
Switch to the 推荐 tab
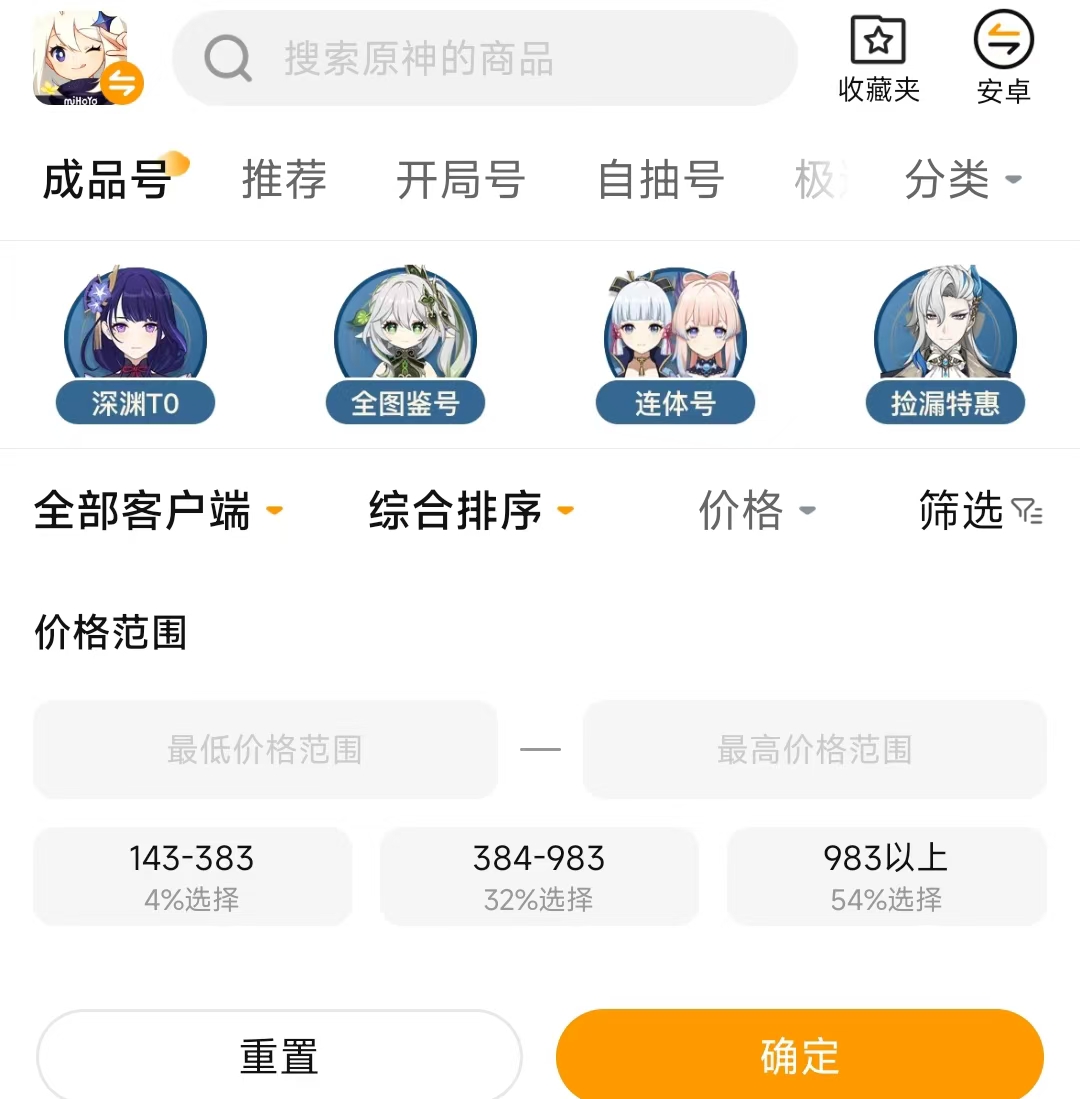(284, 181)
